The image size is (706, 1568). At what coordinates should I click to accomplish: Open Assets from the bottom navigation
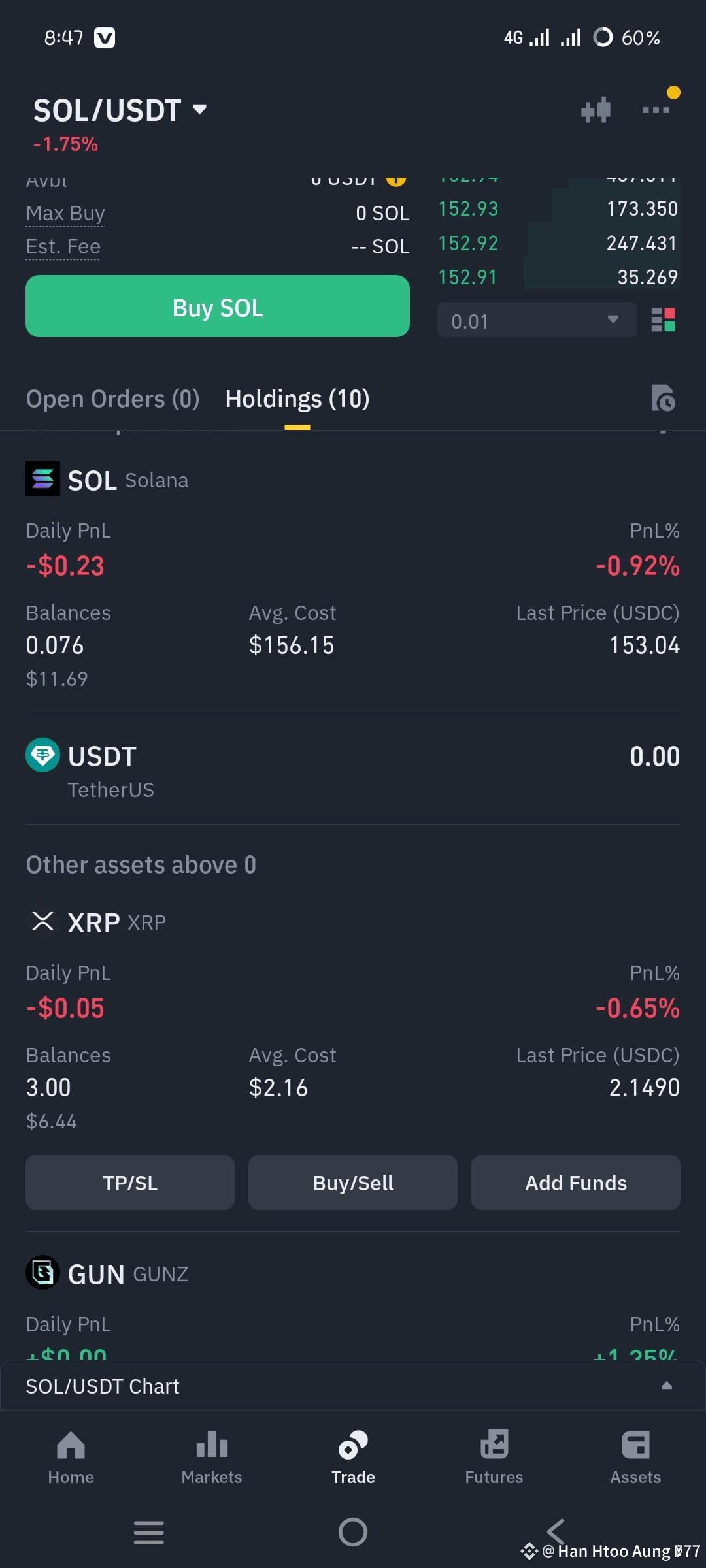(x=635, y=1457)
